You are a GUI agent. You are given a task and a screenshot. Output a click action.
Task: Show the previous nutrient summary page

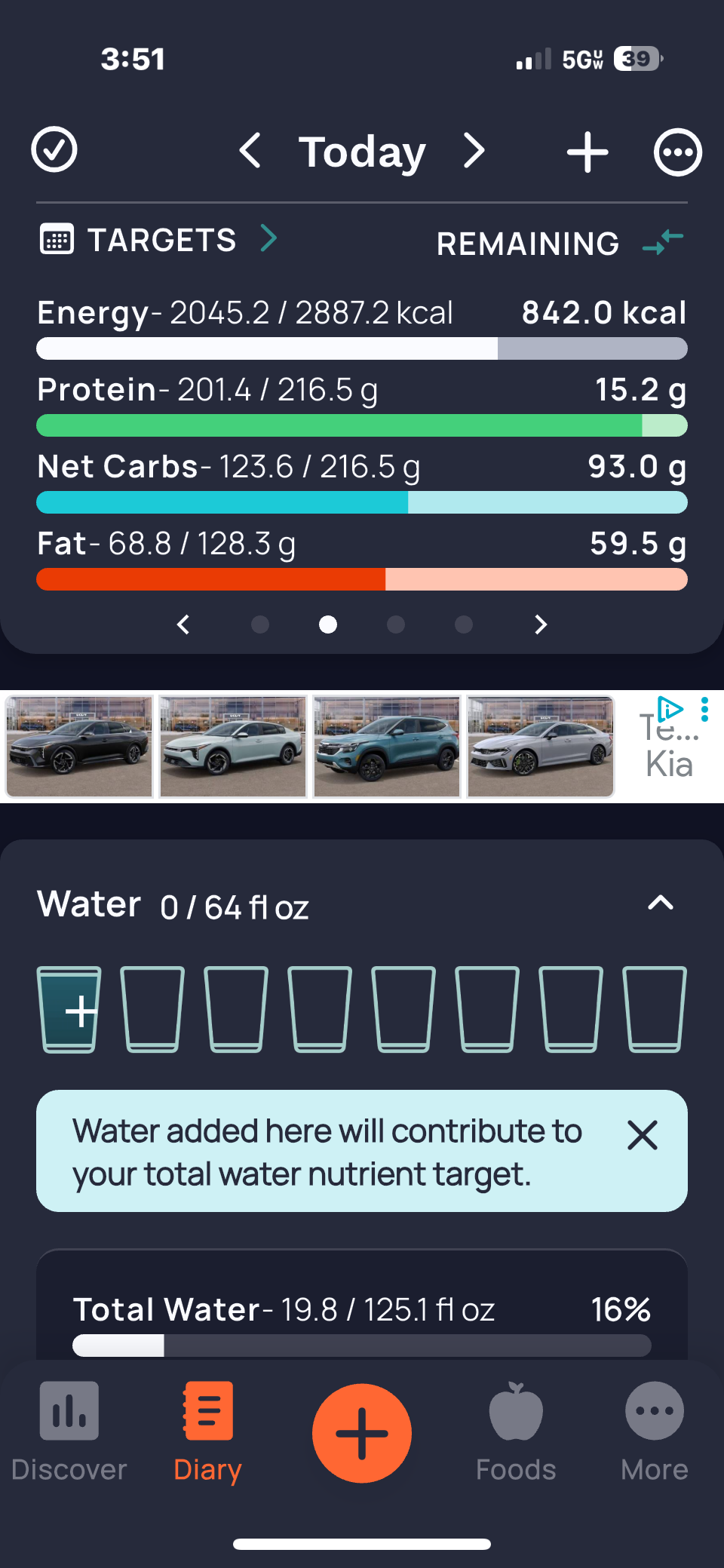pyautogui.click(x=183, y=624)
